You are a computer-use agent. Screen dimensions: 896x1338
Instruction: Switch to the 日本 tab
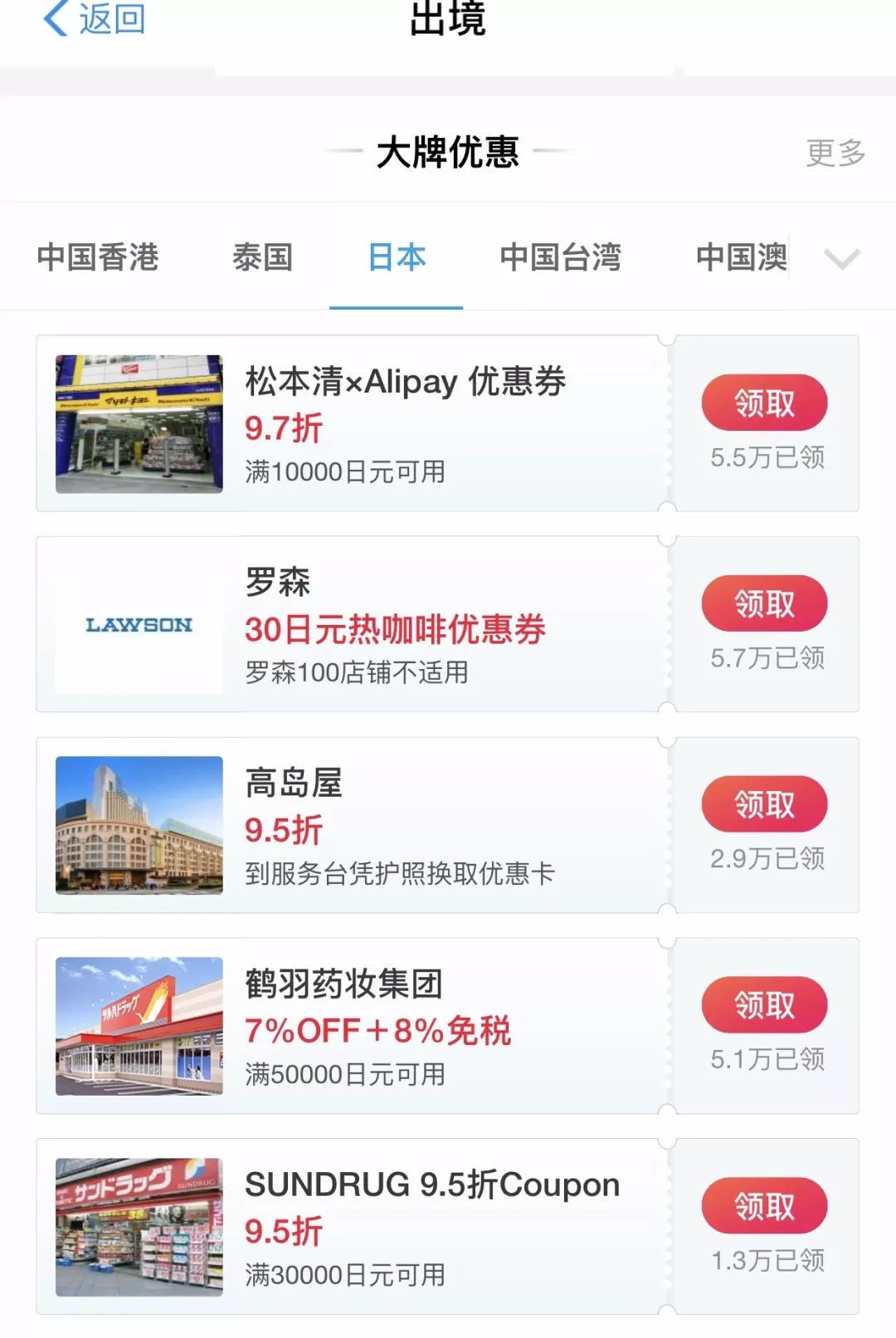click(x=397, y=258)
